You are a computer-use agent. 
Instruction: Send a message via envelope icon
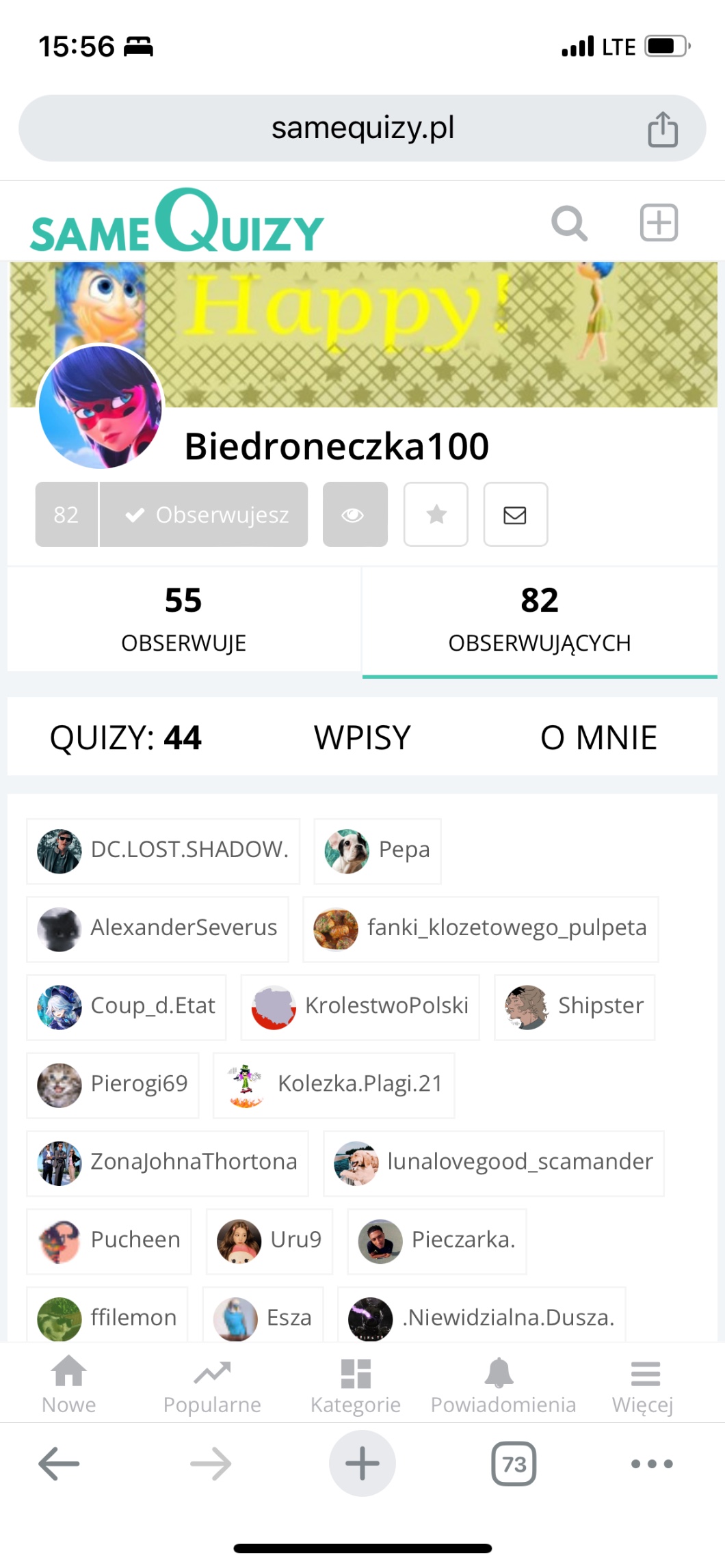515,515
